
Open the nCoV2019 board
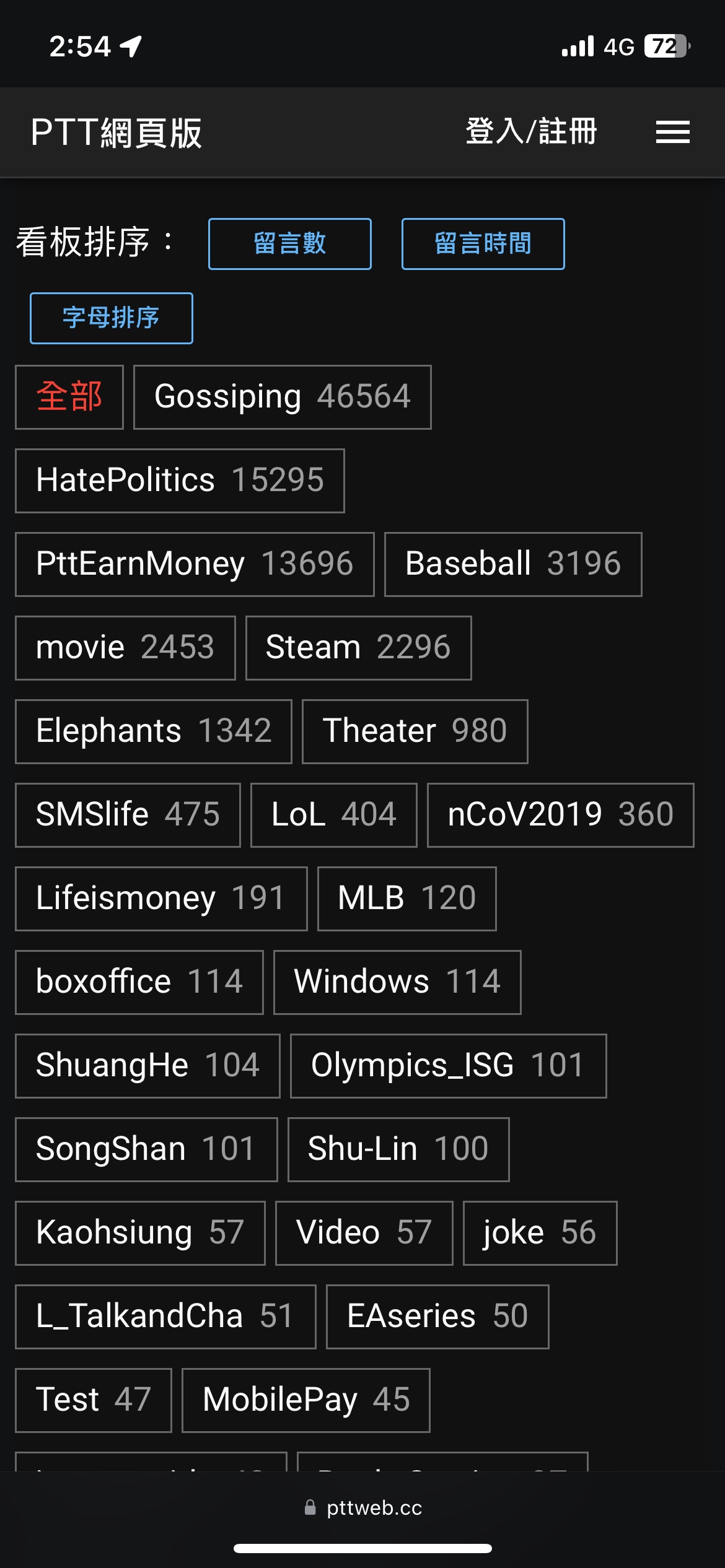click(x=561, y=815)
